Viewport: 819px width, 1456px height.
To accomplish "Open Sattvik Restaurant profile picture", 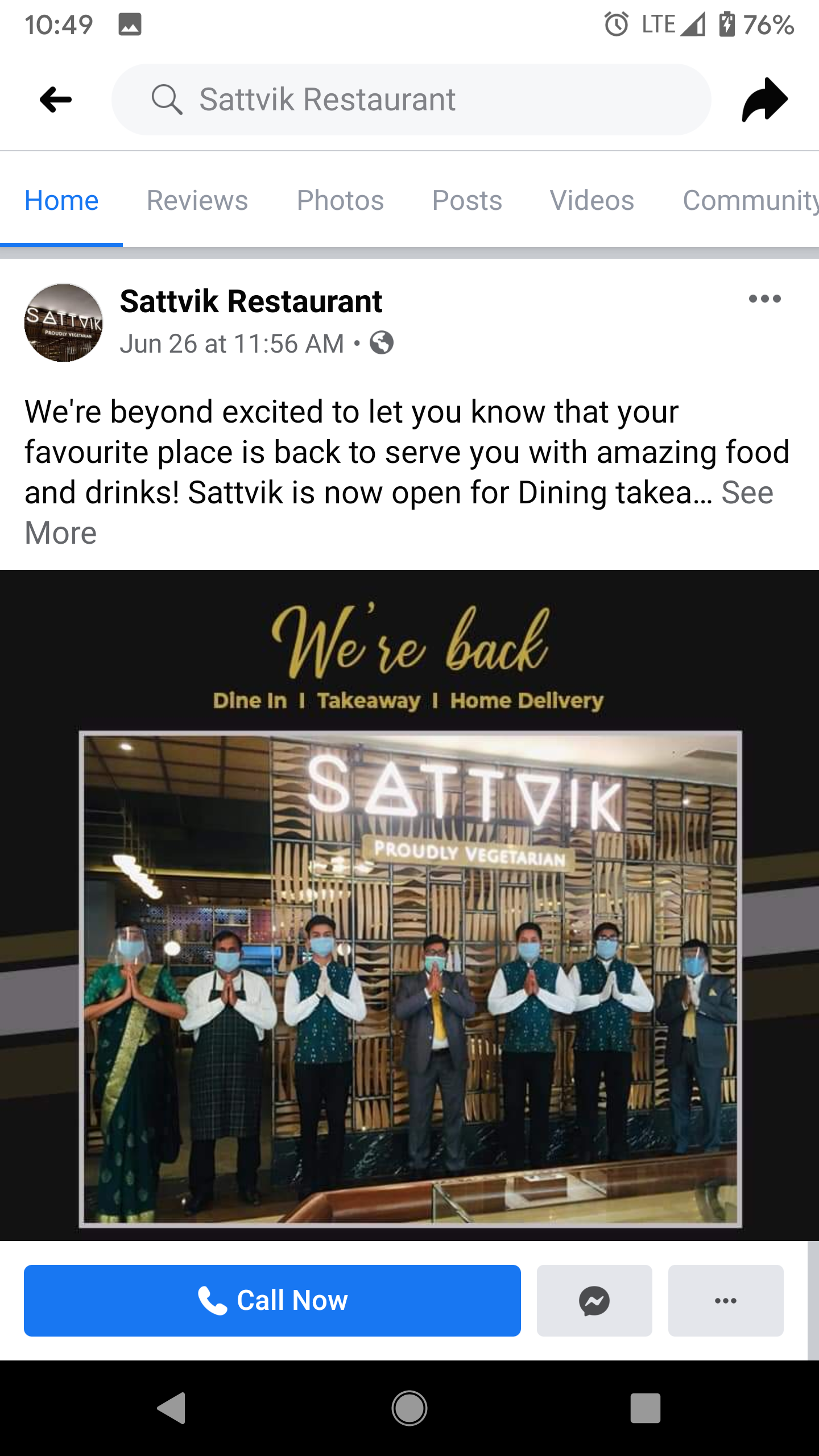I will [x=64, y=322].
